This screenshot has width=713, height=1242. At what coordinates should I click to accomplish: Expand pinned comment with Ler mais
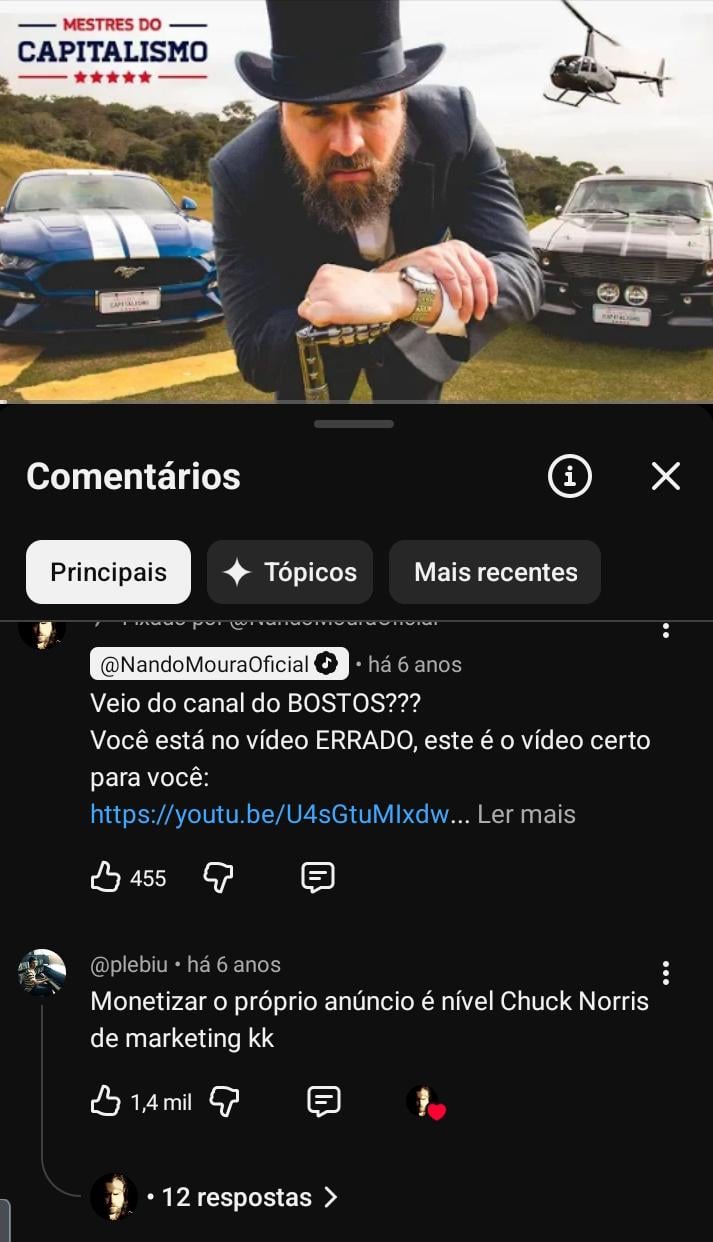click(527, 814)
